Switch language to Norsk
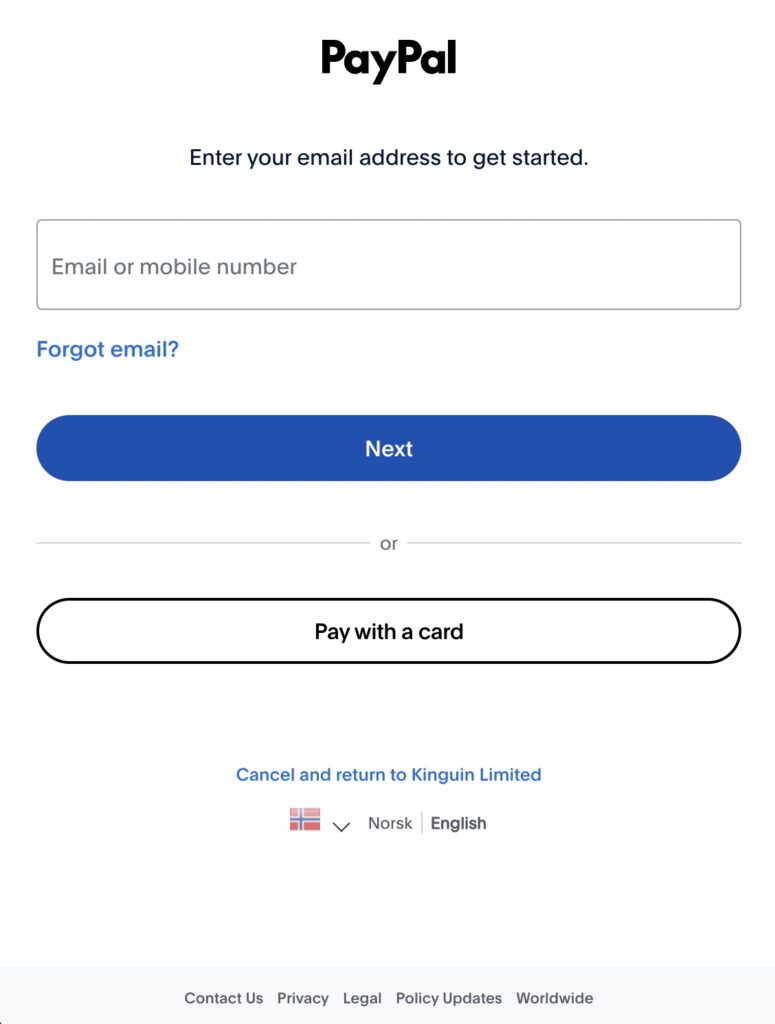The image size is (775, 1024). click(390, 823)
